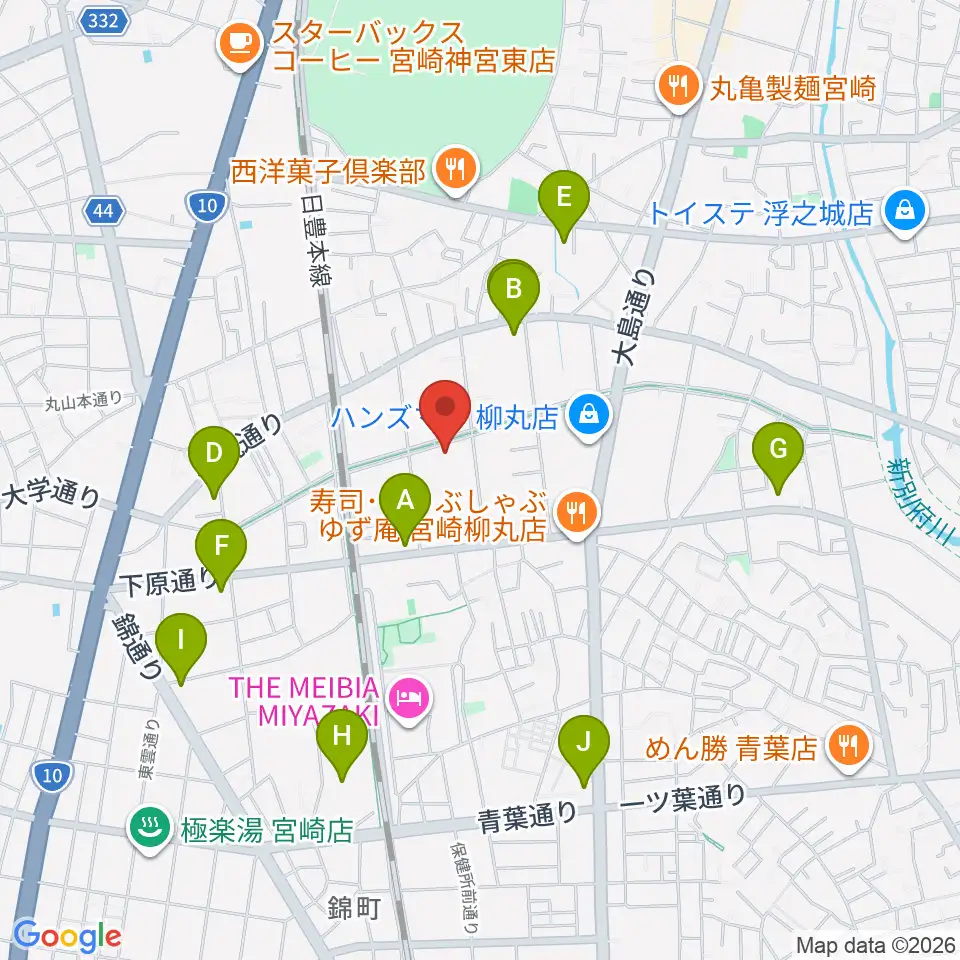
Task: Tap the 西洋菓子倶楽部 restaurant pin
Action: click(456, 170)
